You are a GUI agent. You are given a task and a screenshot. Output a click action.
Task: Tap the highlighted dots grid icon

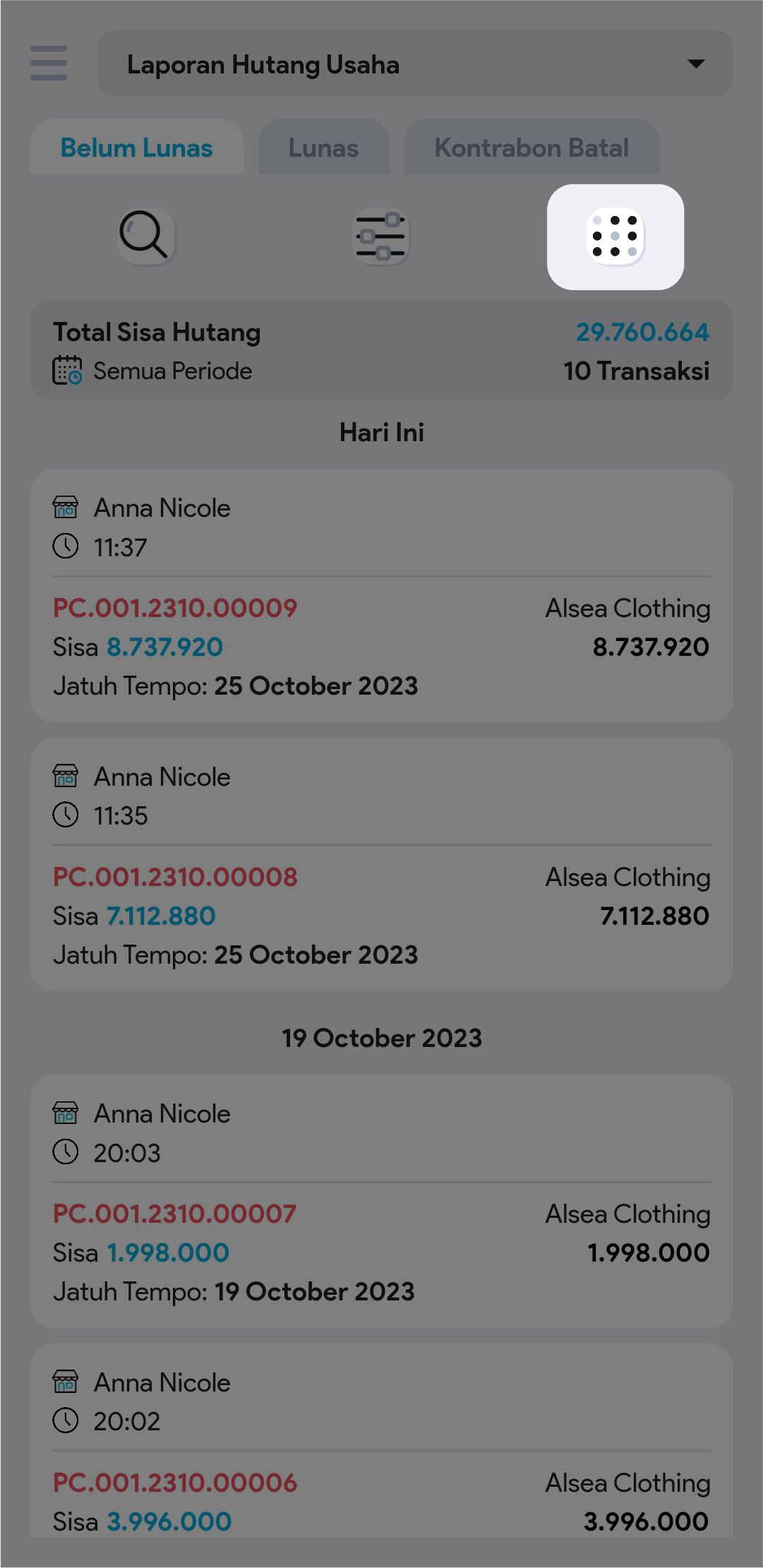615,237
